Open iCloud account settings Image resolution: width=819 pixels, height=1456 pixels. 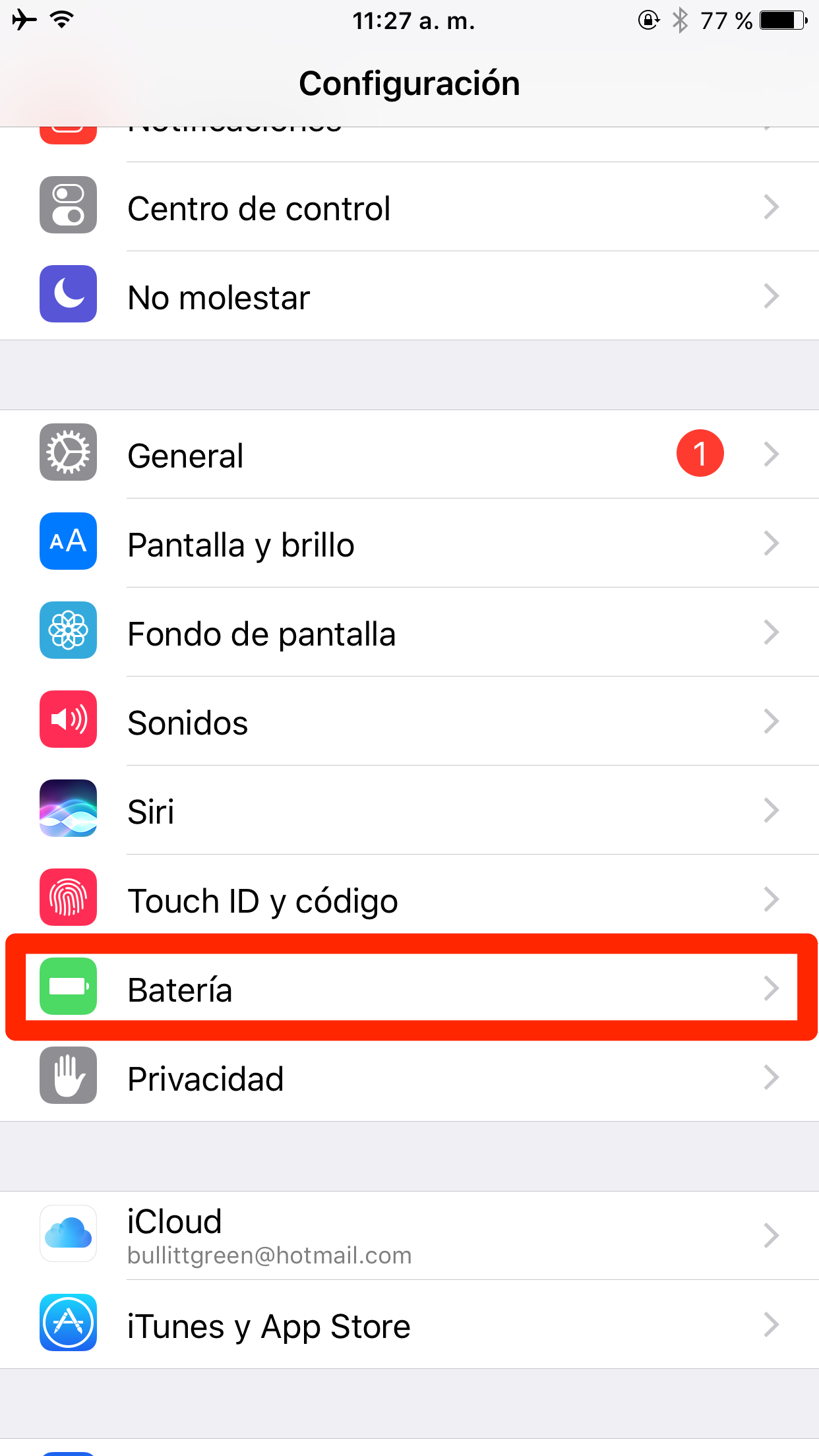coord(409,1235)
